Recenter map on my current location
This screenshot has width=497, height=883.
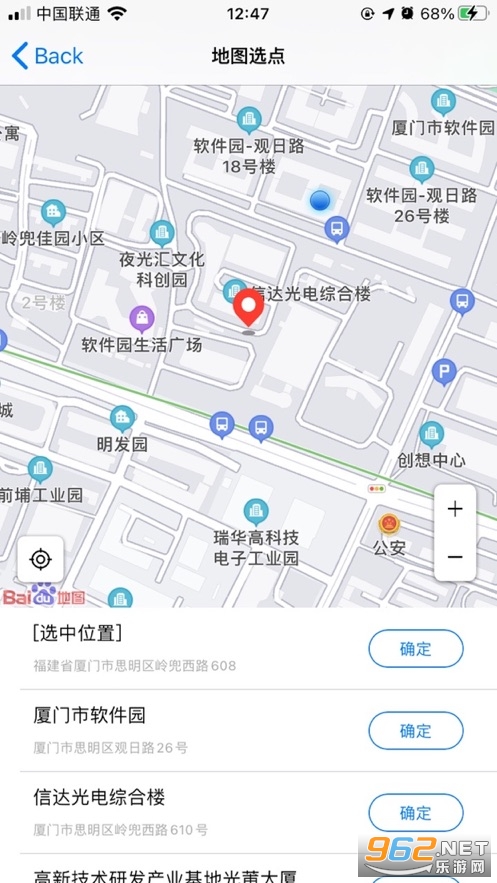coord(41,559)
